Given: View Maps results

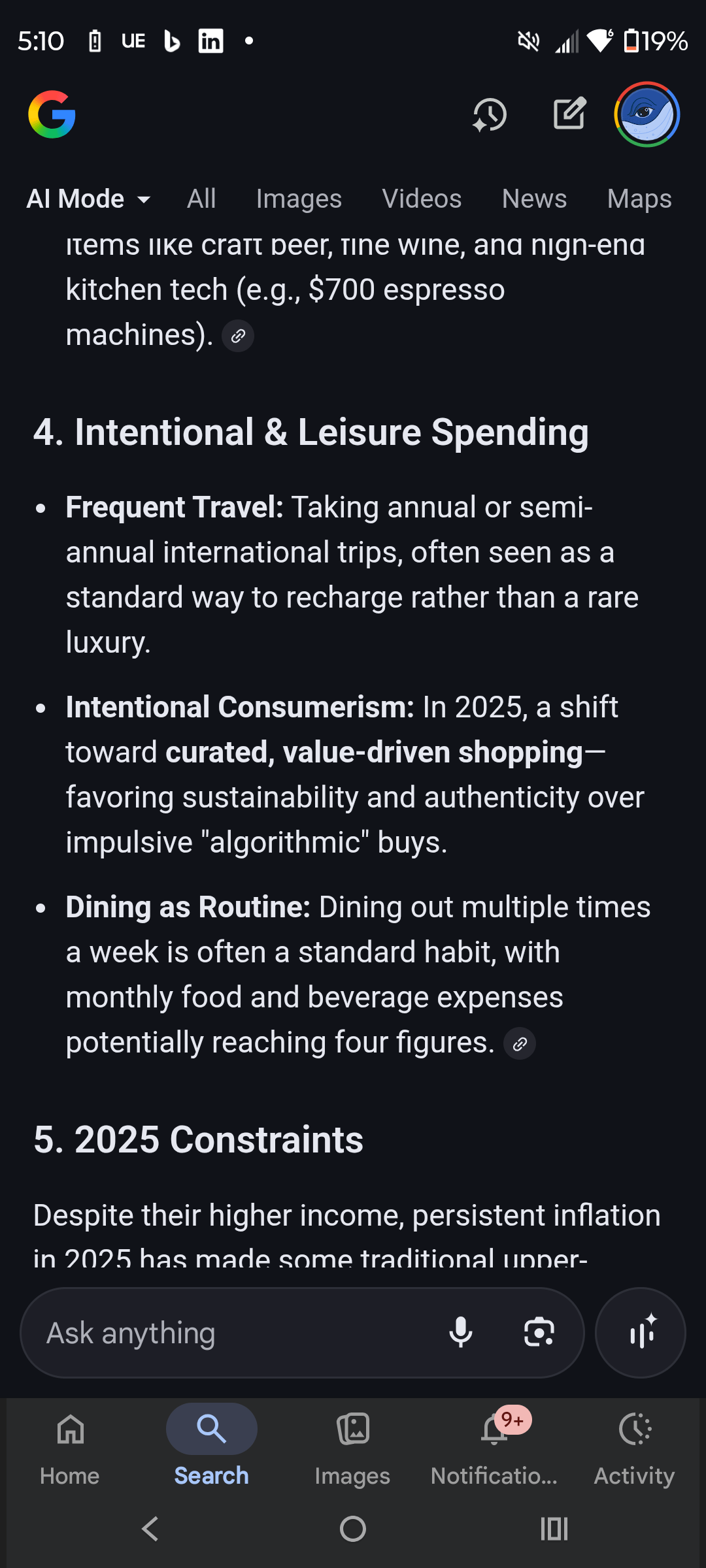Looking at the screenshot, I should 639,199.
